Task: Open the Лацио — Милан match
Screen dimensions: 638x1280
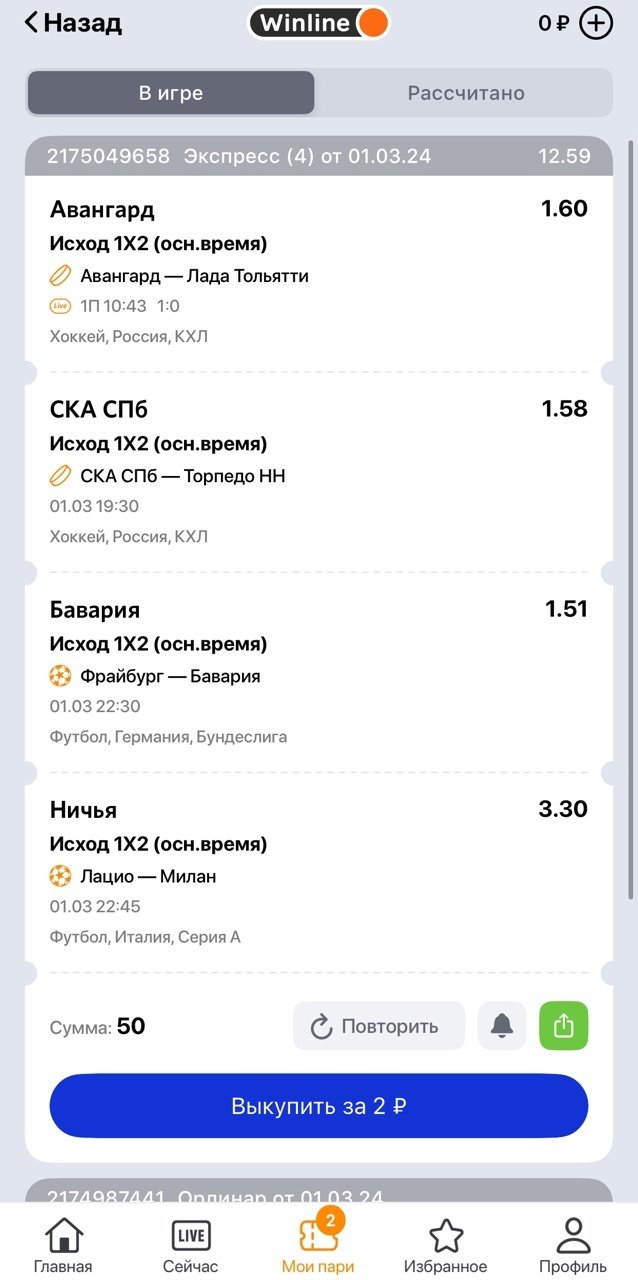Action: pyautogui.click(x=148, y=876)
